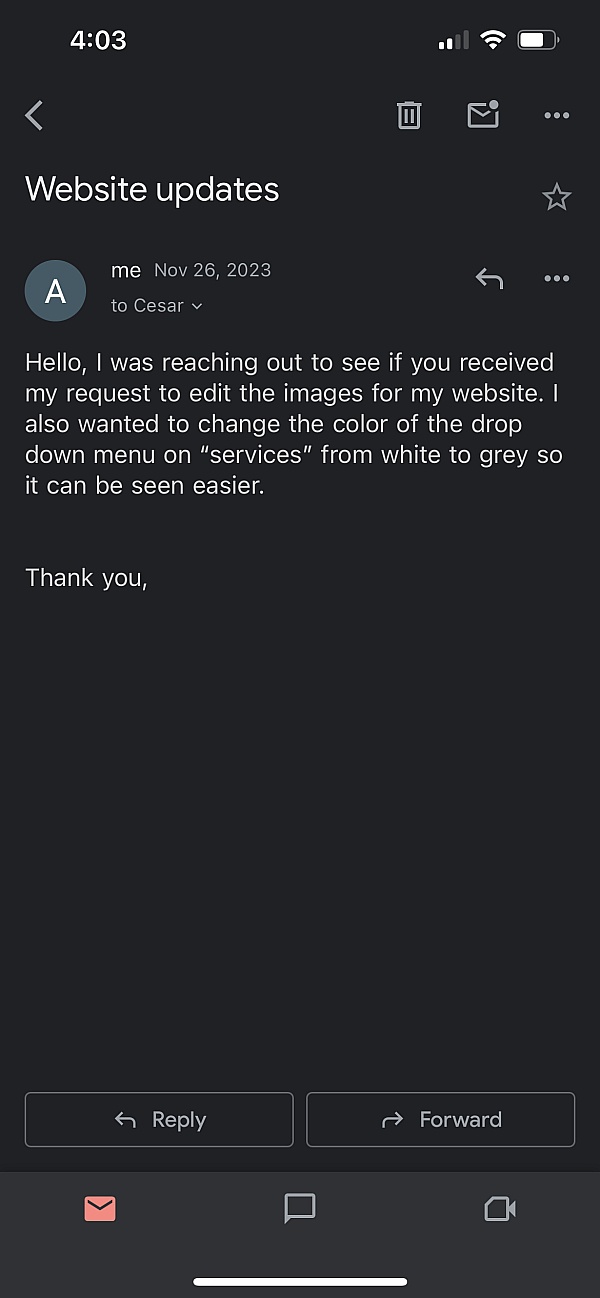
Task: Switch to the Mail tab
Action: [100, 1209]
